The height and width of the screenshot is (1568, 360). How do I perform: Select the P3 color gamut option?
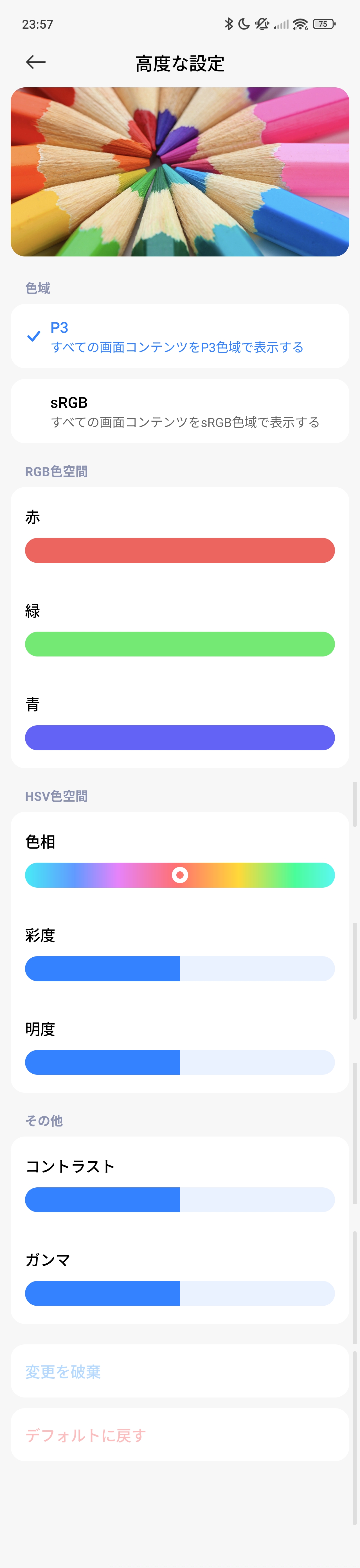(x=180, y=337)
